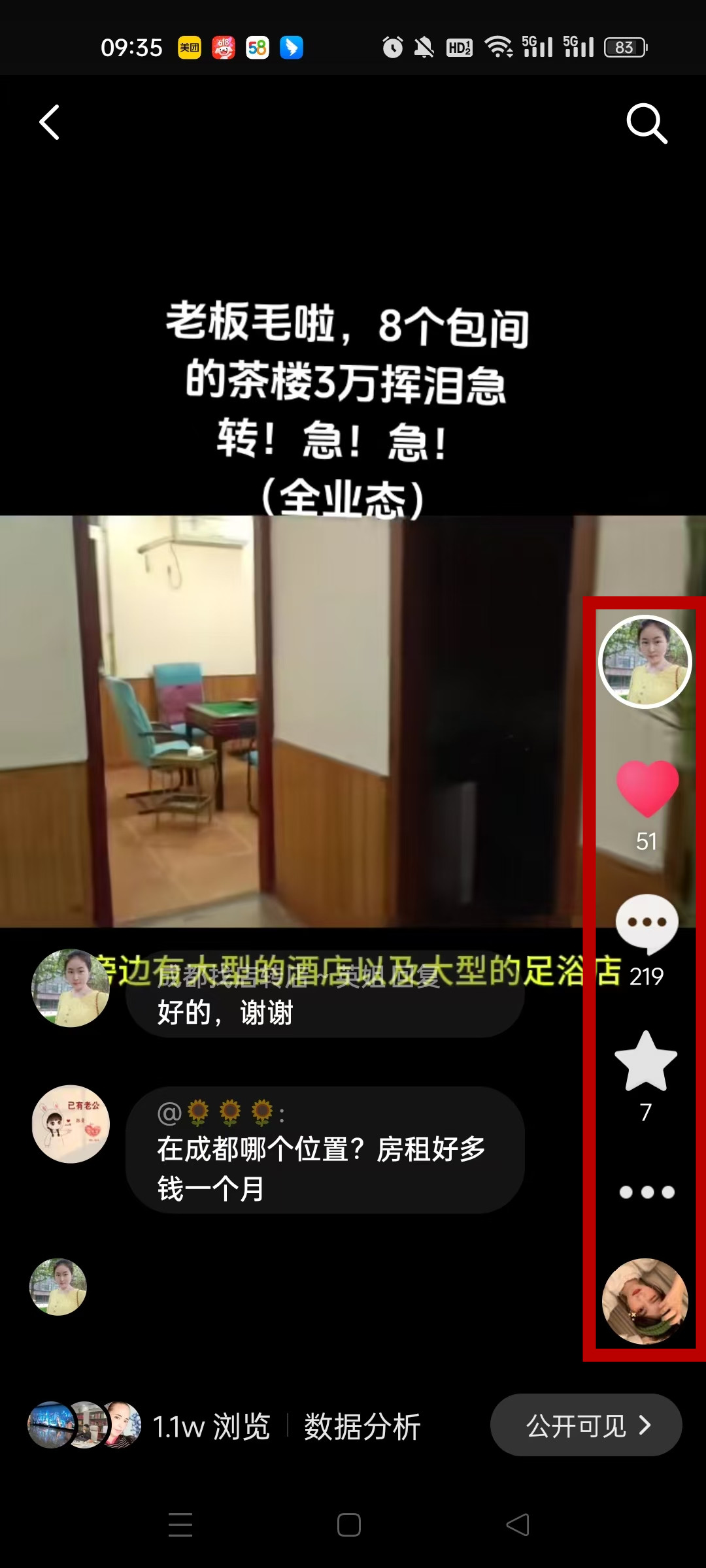Open 数据分析 data analysis
The image size is (706, 1568).
point(361,1426)
